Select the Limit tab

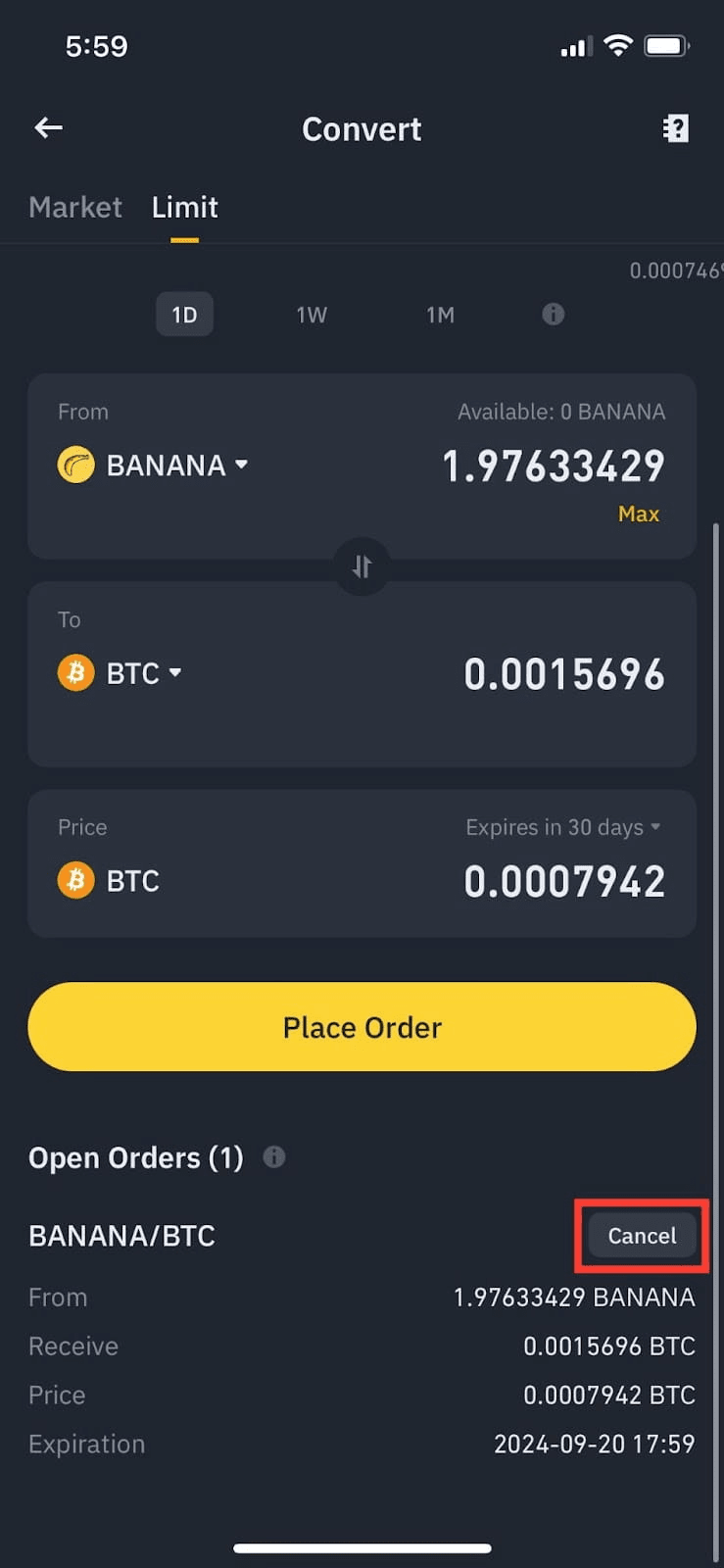pos(184,207)
